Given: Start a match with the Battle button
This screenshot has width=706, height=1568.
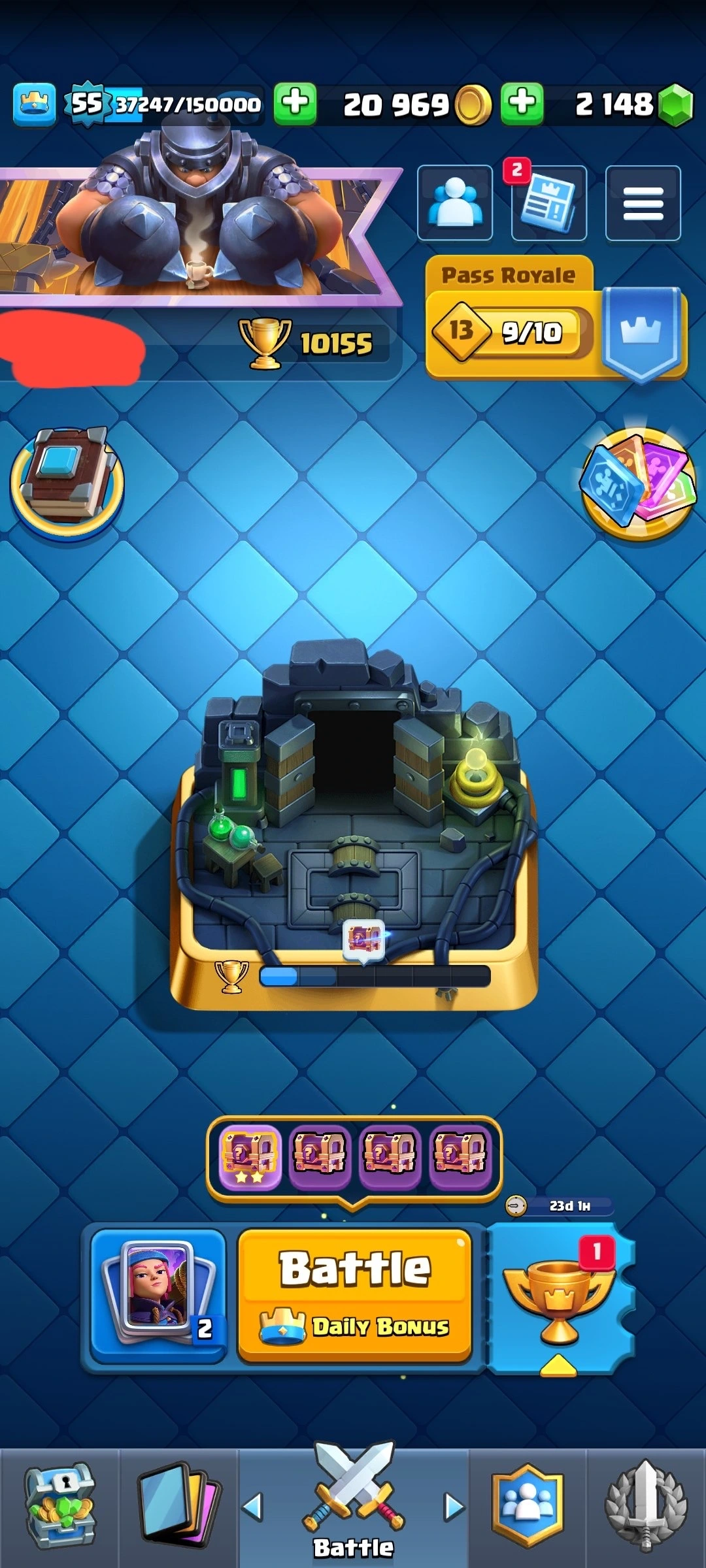Looking at the screenshot, I should 354,1295.
